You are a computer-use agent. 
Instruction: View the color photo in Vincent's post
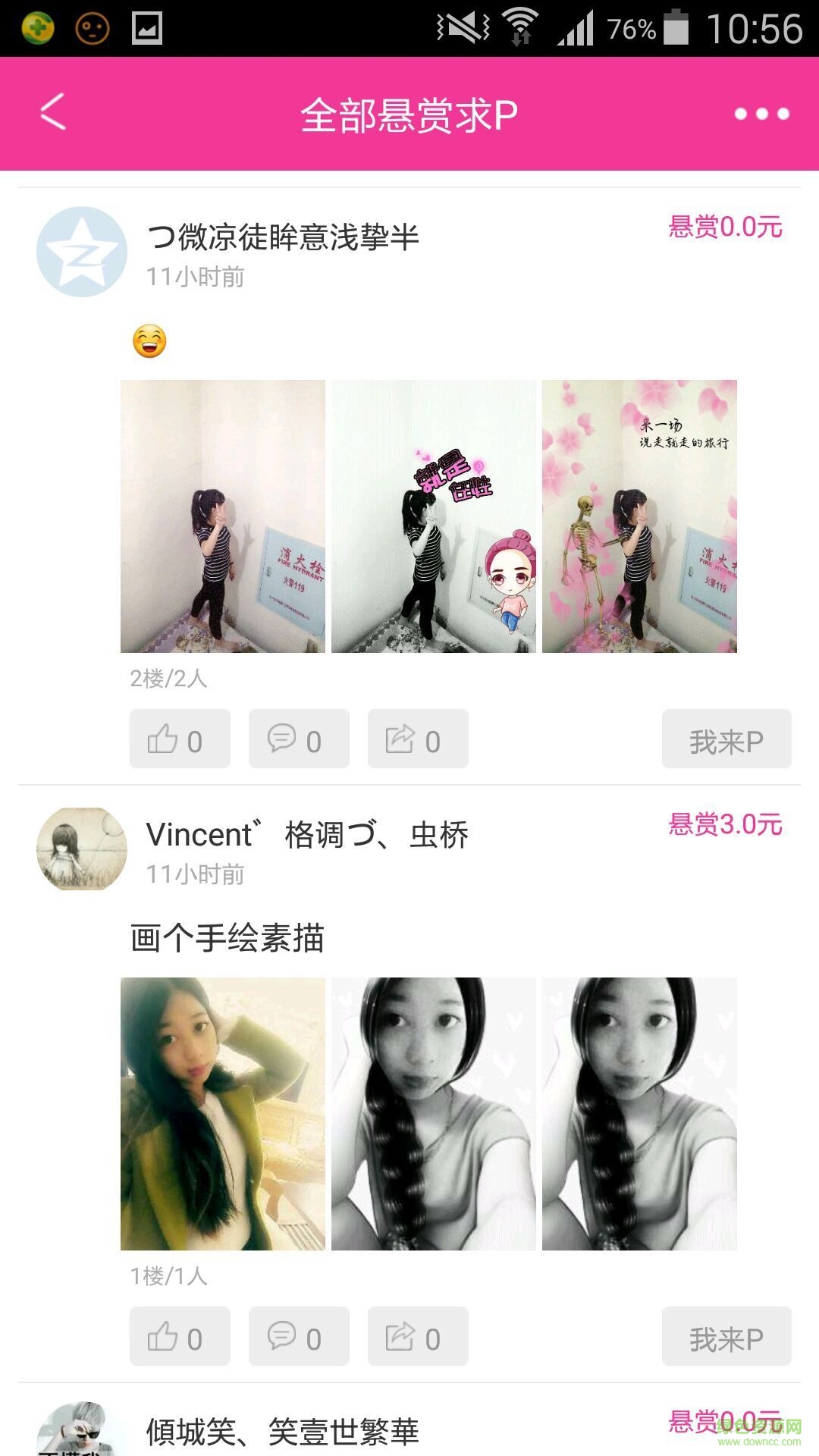[223, 1114]
